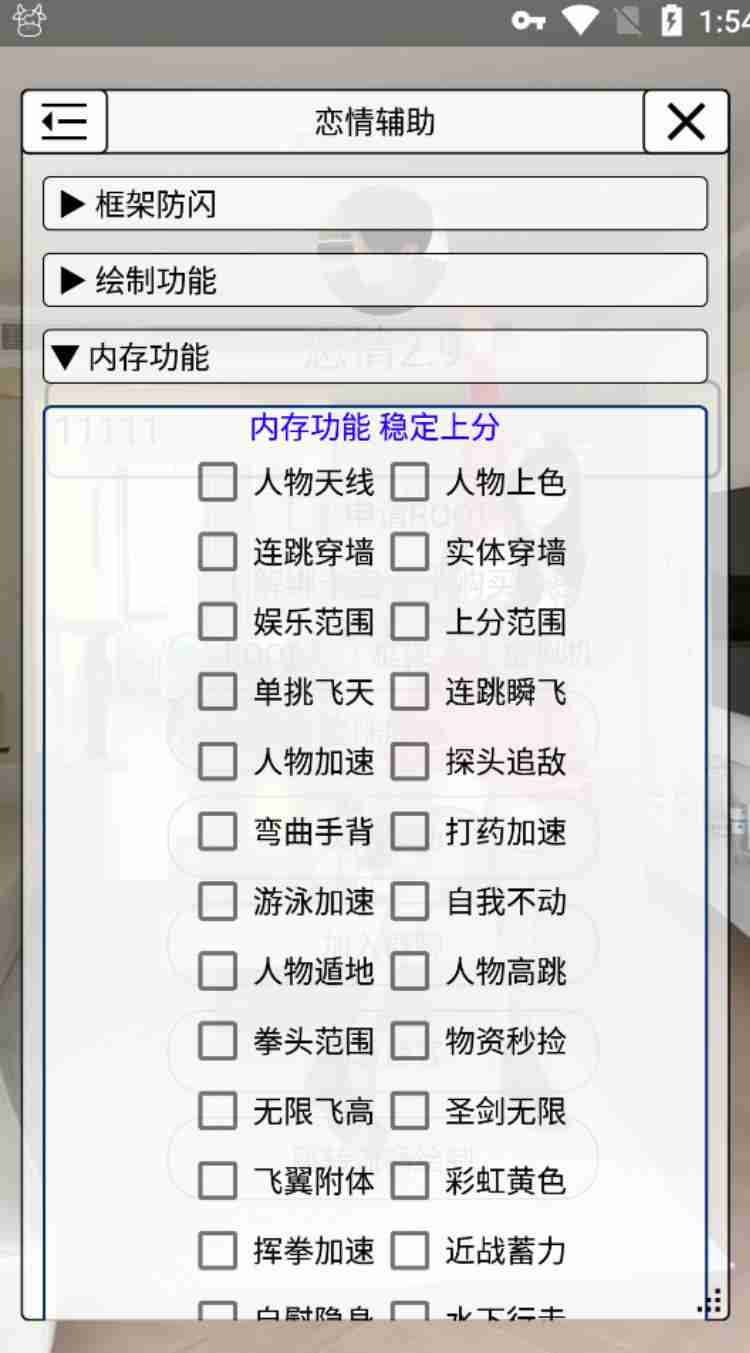This screenshot has width=750, height=1353.
Task: Turn on 探头追敌
Action: [x=409, y=762]
